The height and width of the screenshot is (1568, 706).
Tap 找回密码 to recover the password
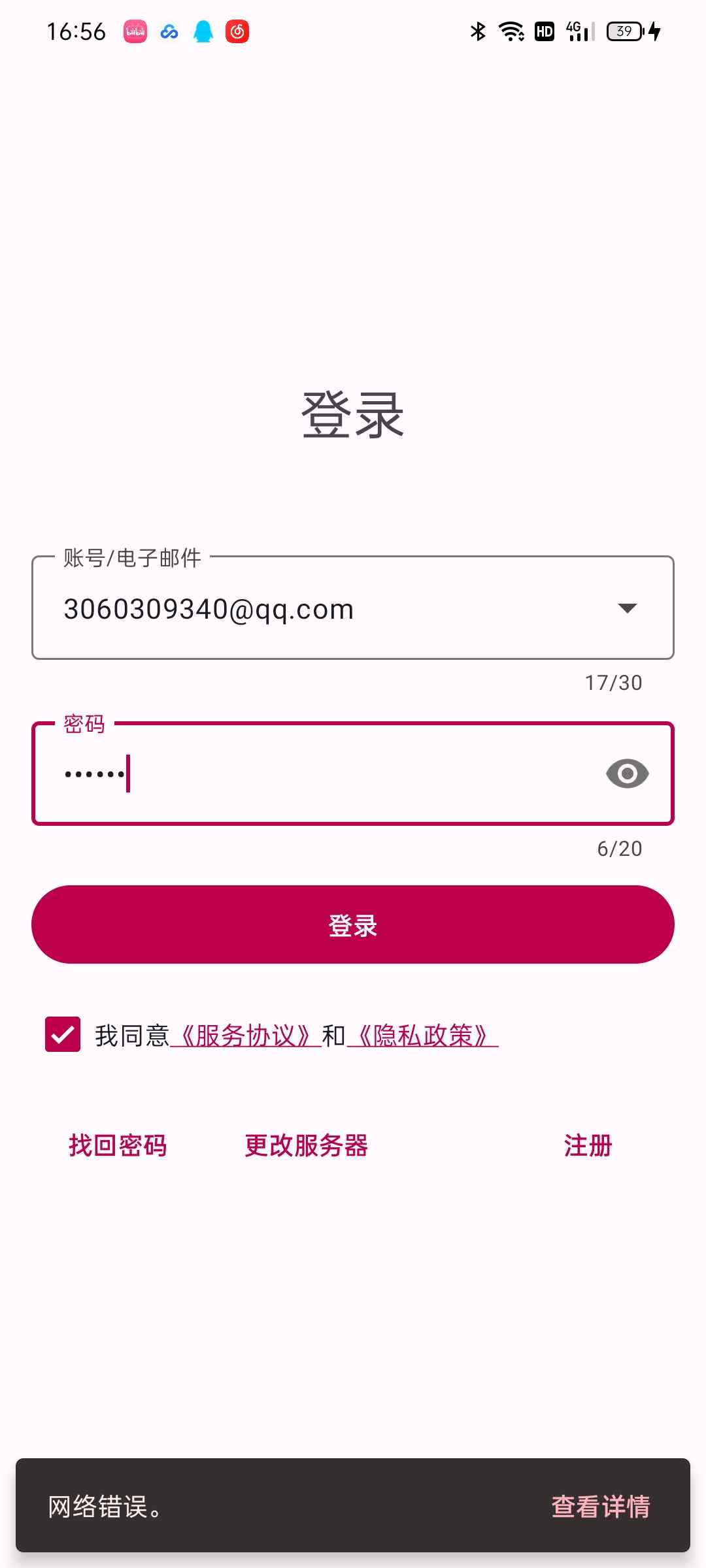click(118, 1145)
